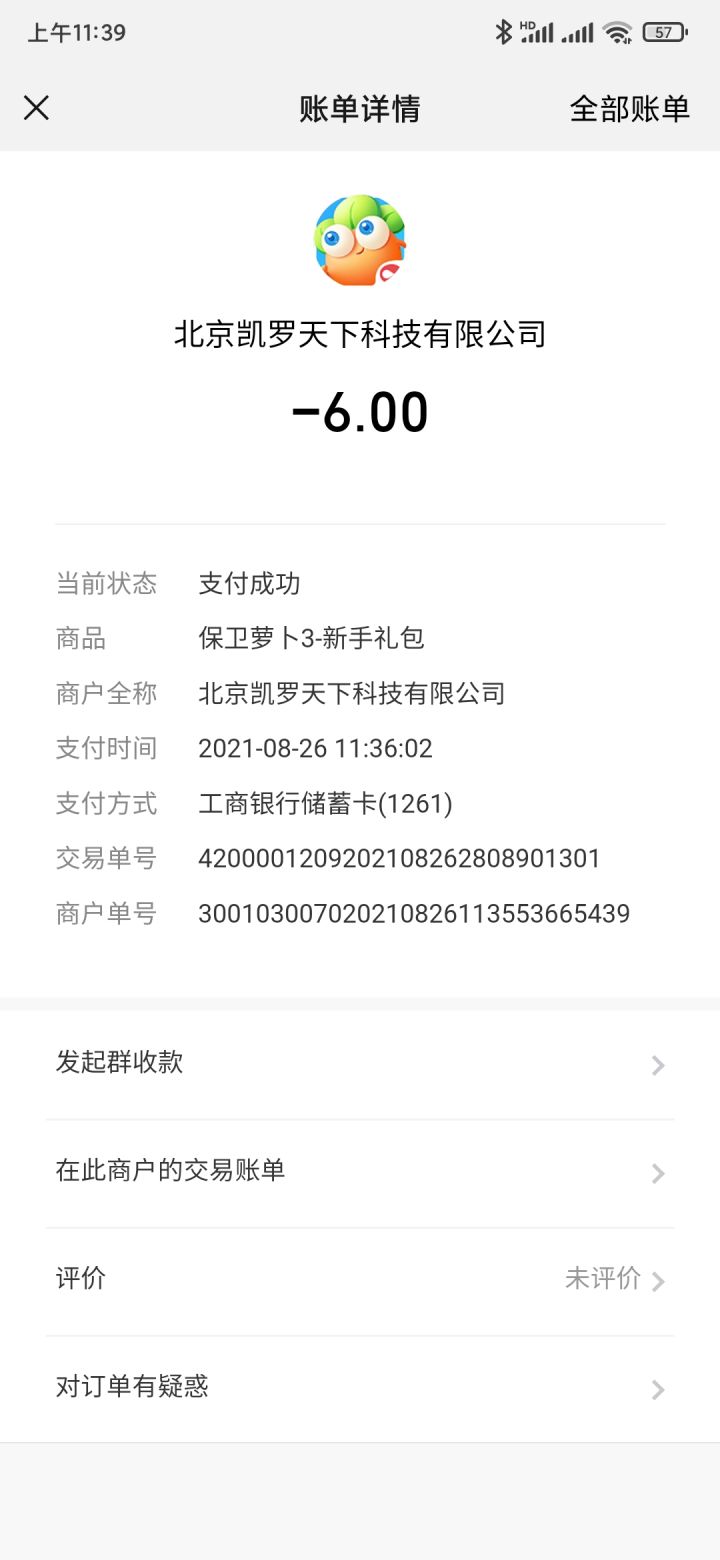Viewport: 720px width, 1560px height.
Task: Select the −6.00 payment amount
Action: [360, 412]
